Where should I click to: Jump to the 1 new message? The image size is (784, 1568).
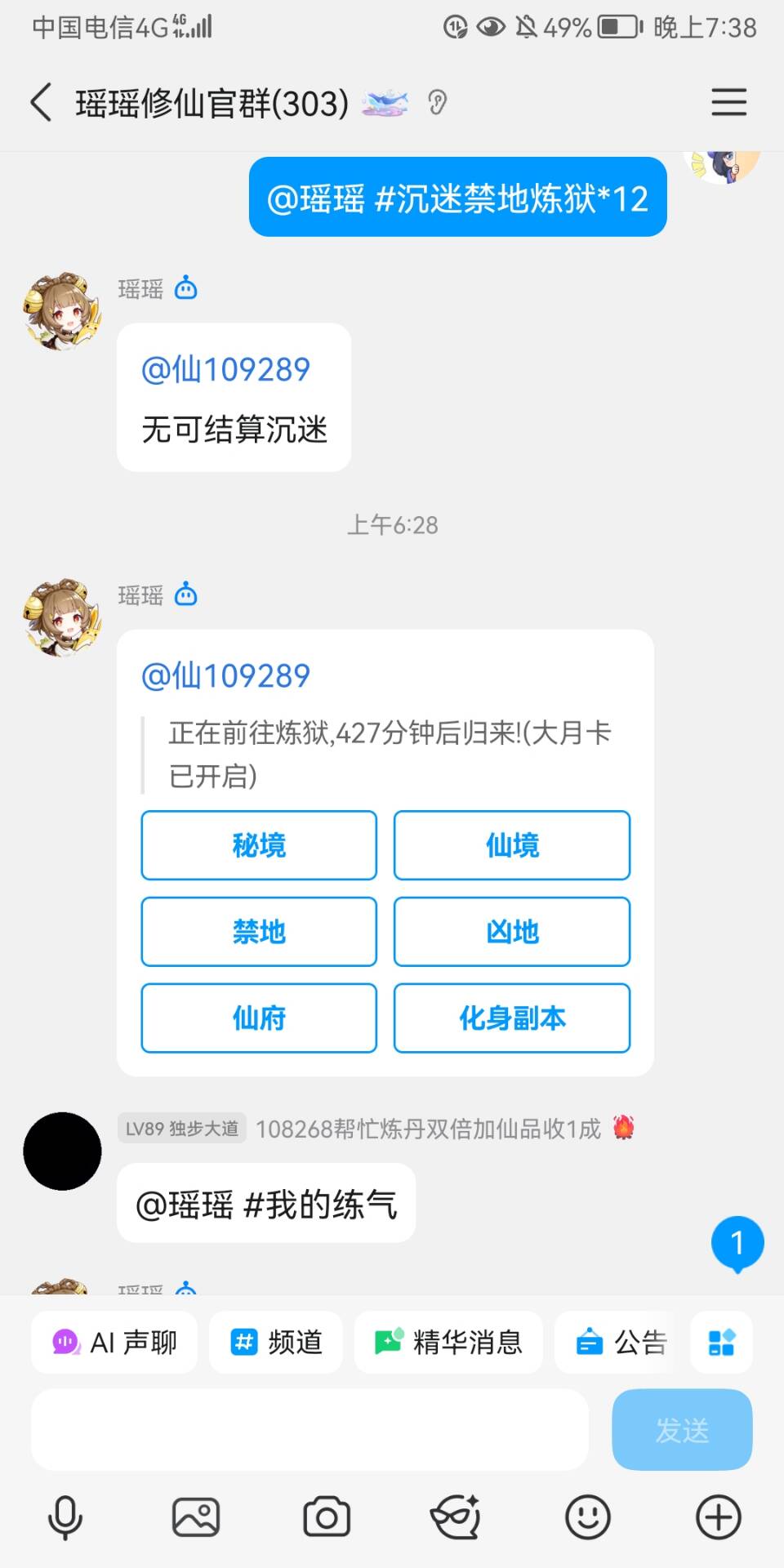[737, 1244]
